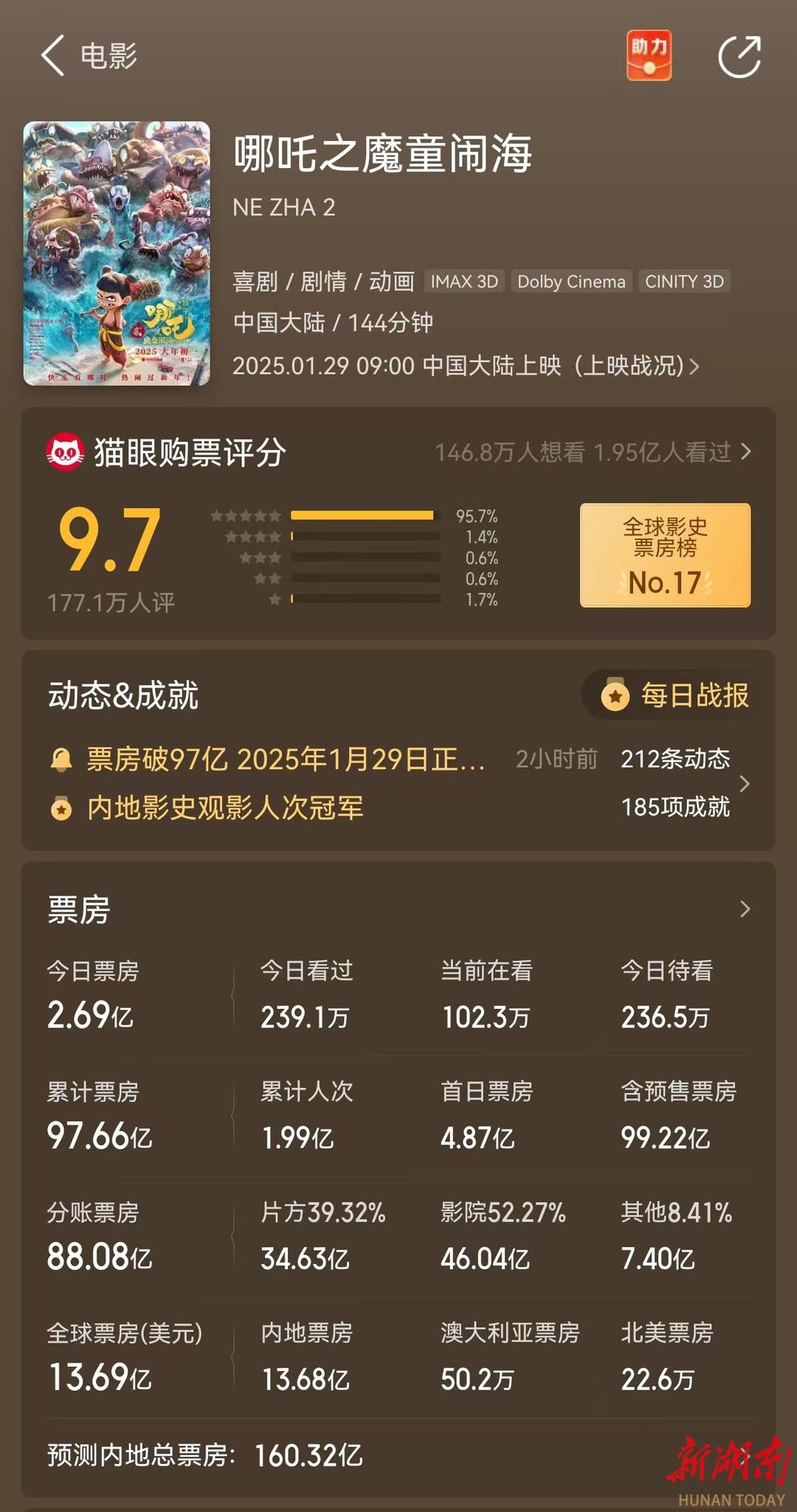This screenshot has width=797, height=1512.
Task: Open the 哪吒之魔童闹海 poster
Action: tap(117, 253)
